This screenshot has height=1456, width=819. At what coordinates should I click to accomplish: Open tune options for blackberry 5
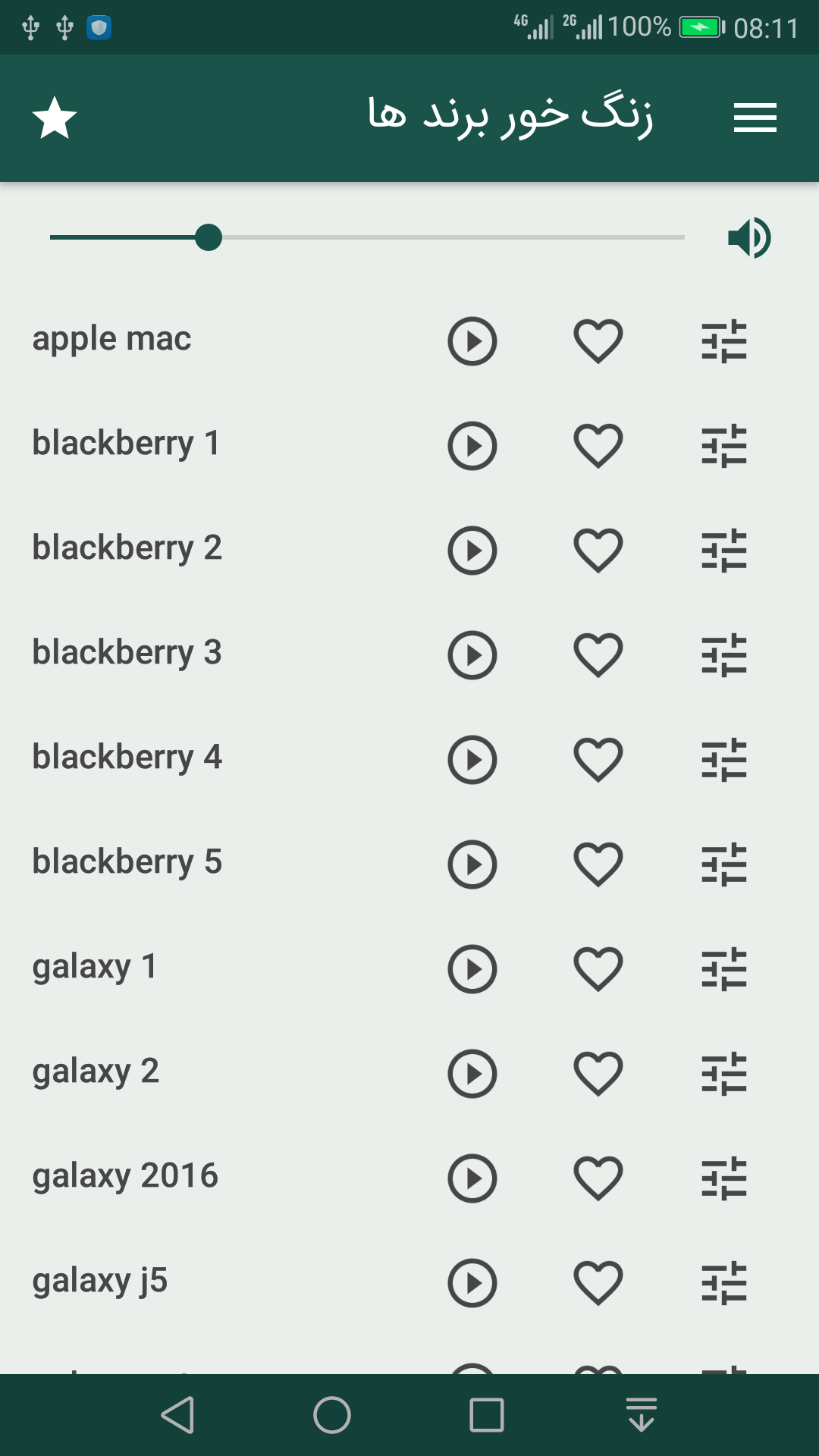(x=723, y=864)
